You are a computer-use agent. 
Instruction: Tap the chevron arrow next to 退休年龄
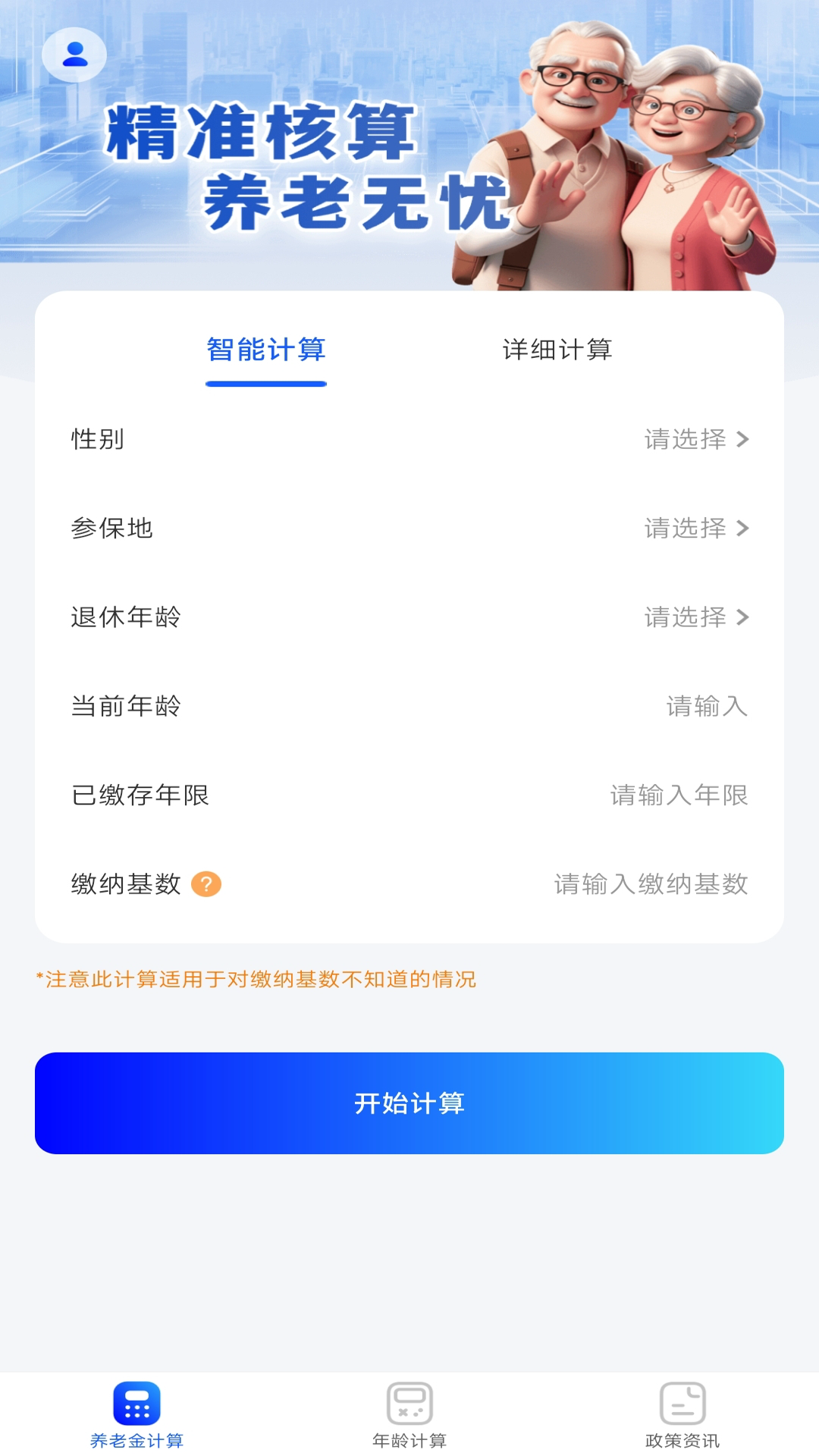point(744,618)
